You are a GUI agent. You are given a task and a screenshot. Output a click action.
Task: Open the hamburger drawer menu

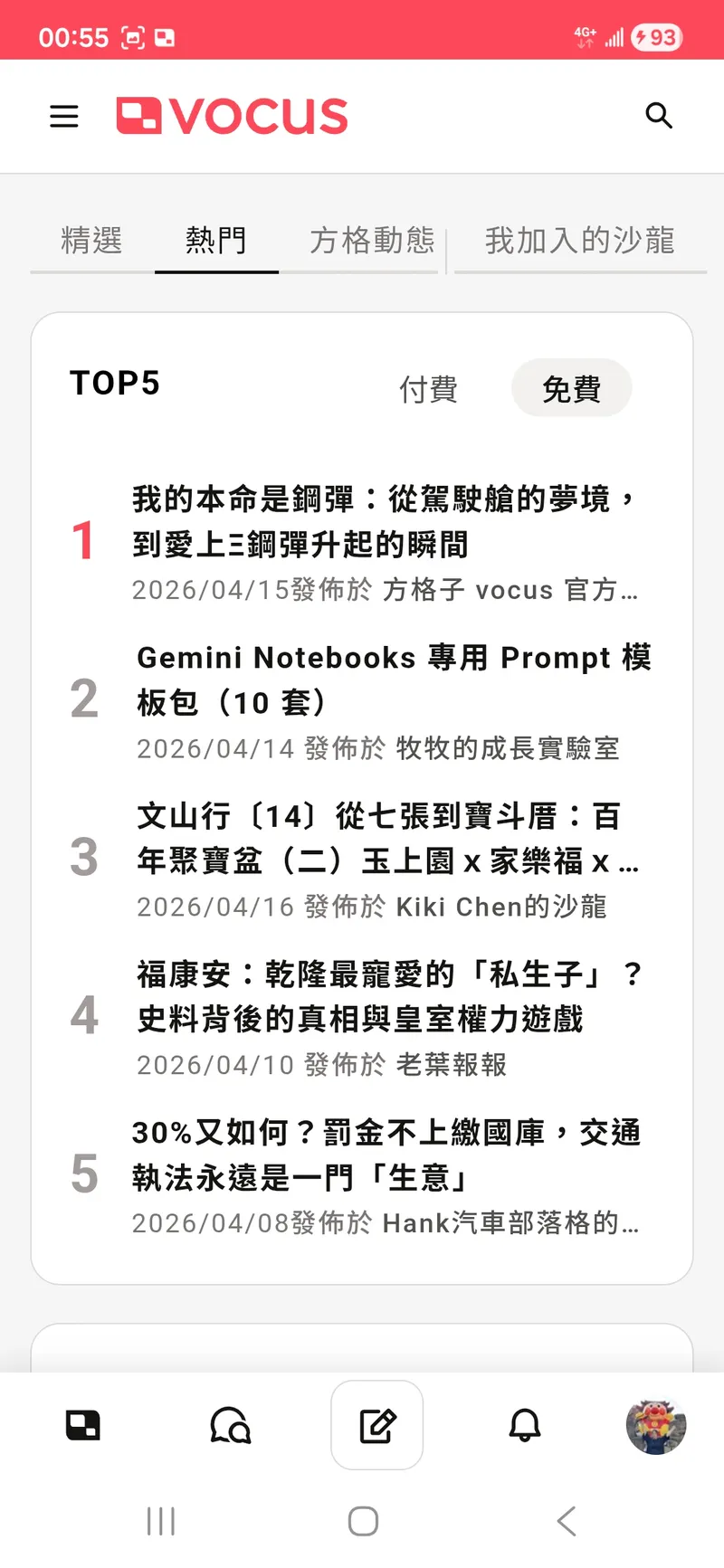[x=63, y=116]
